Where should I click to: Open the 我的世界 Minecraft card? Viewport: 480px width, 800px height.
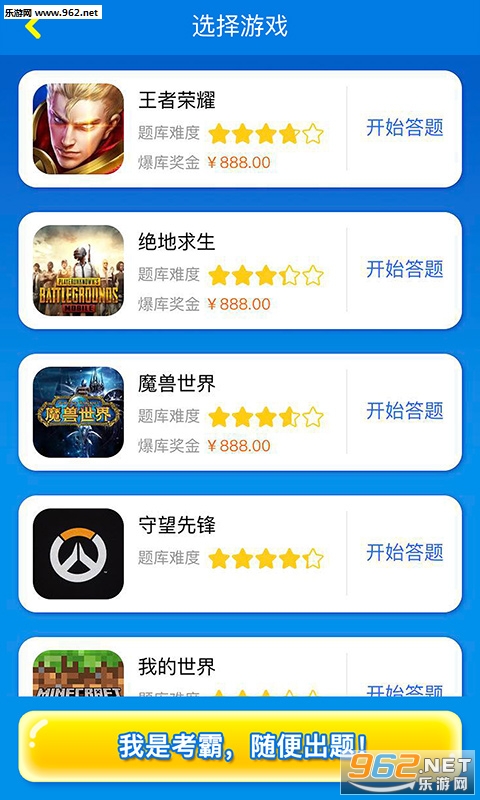240,667
